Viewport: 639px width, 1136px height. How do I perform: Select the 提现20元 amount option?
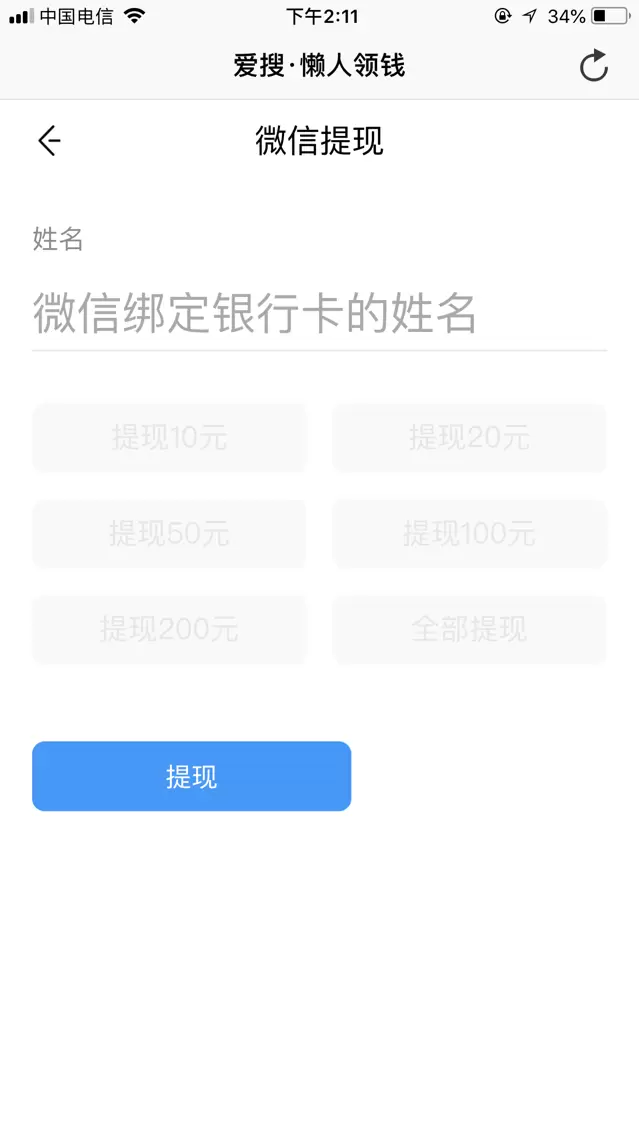click(469, 438)
